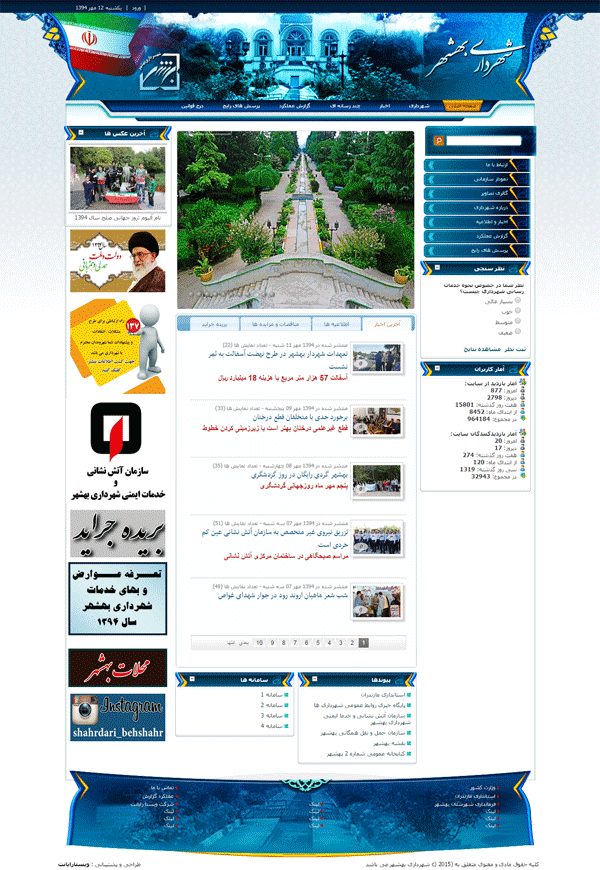
Task: Collapse the آخرین عکس ها panel
Action: point(81,133)
